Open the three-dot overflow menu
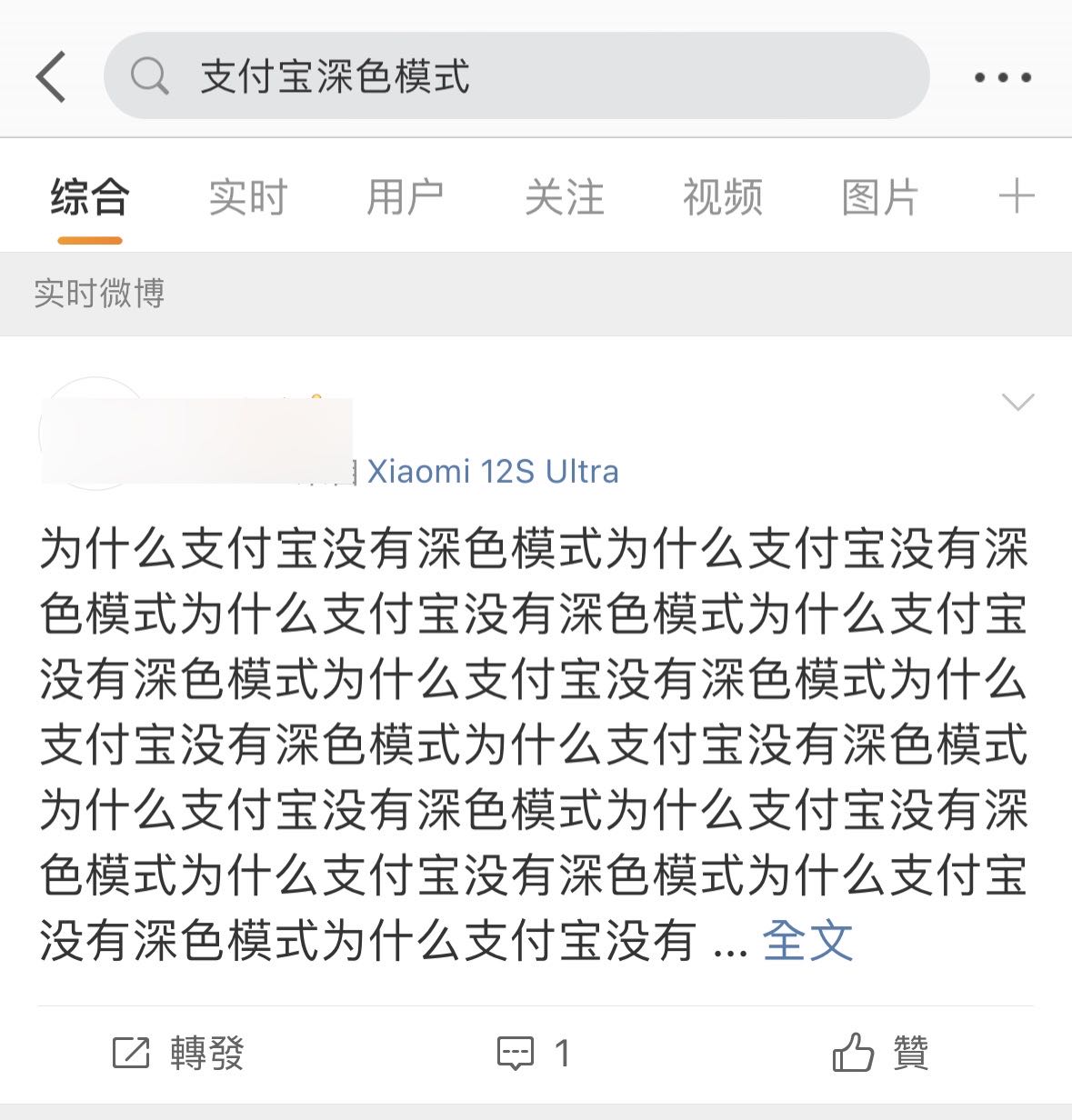 1002,77
